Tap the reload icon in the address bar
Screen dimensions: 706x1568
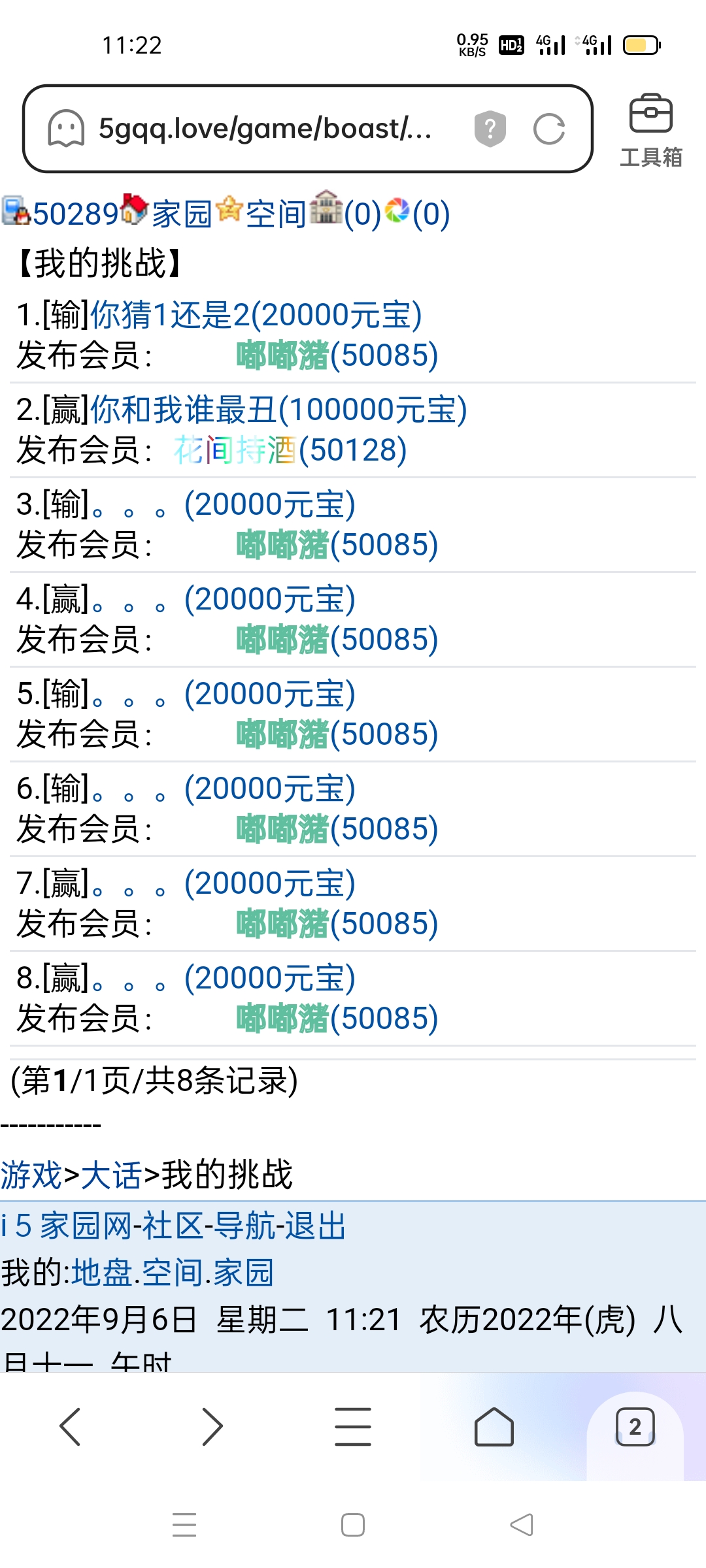point(550,129)
